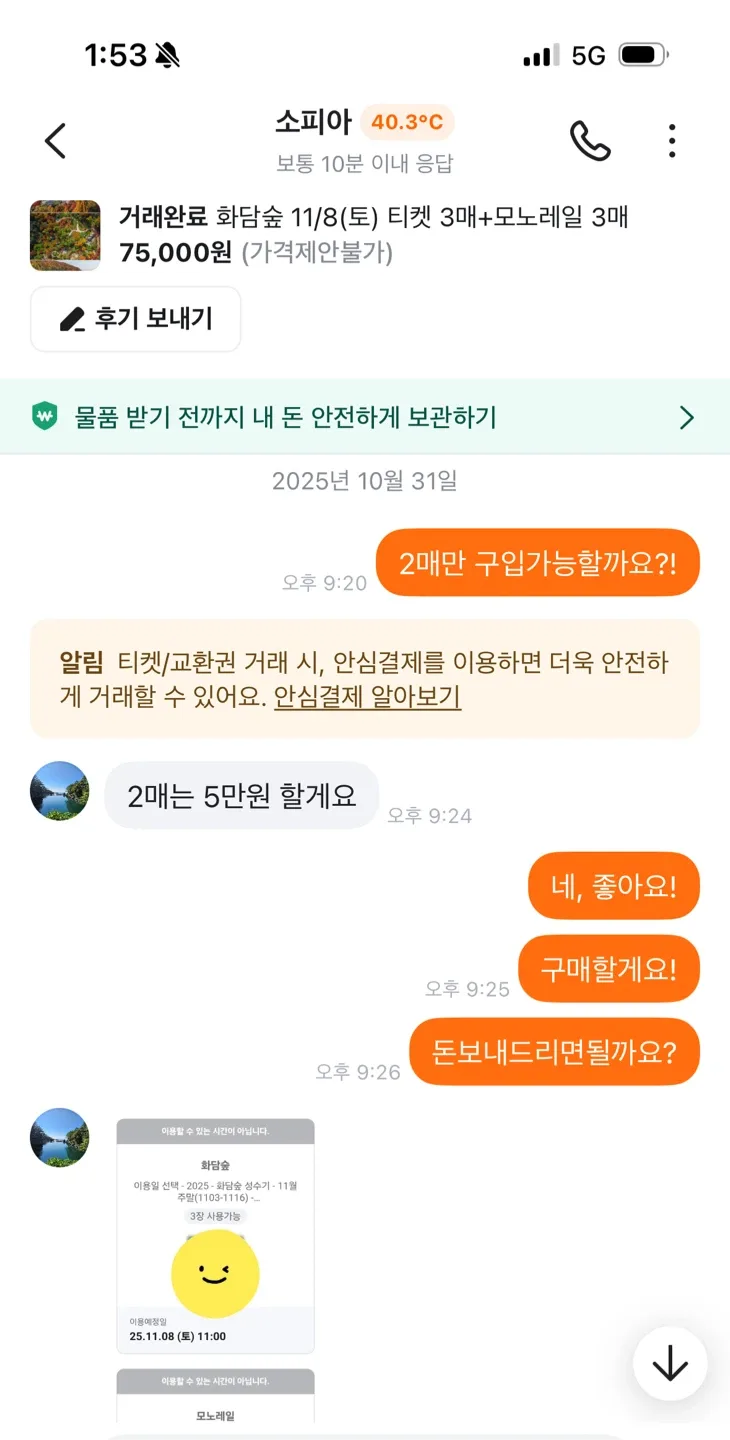This screenshot has height=1440, width=730.
Task: View manner temperature 40.3°C badge
Action: (x=407, y=123)
